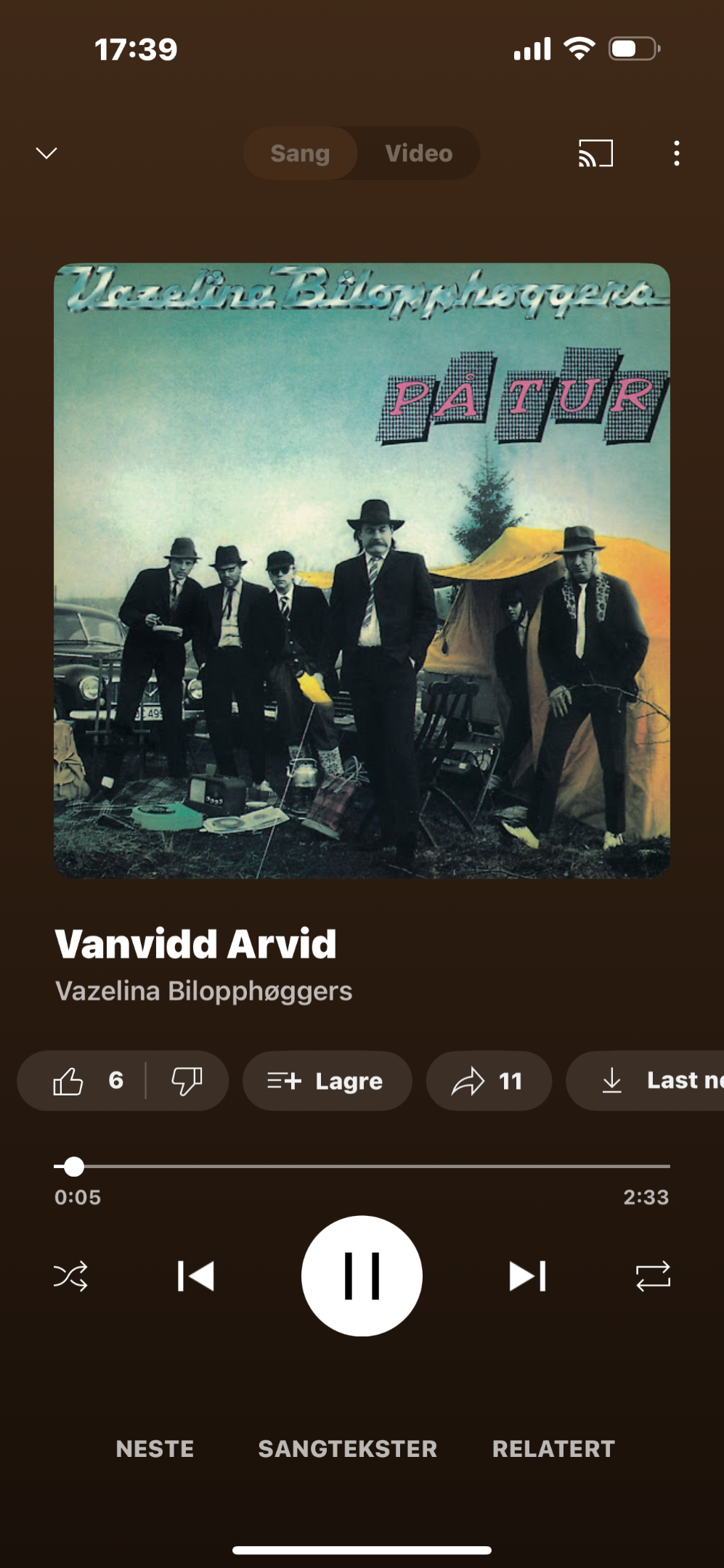
Task: Skip to the next track
Action: 528,1276
